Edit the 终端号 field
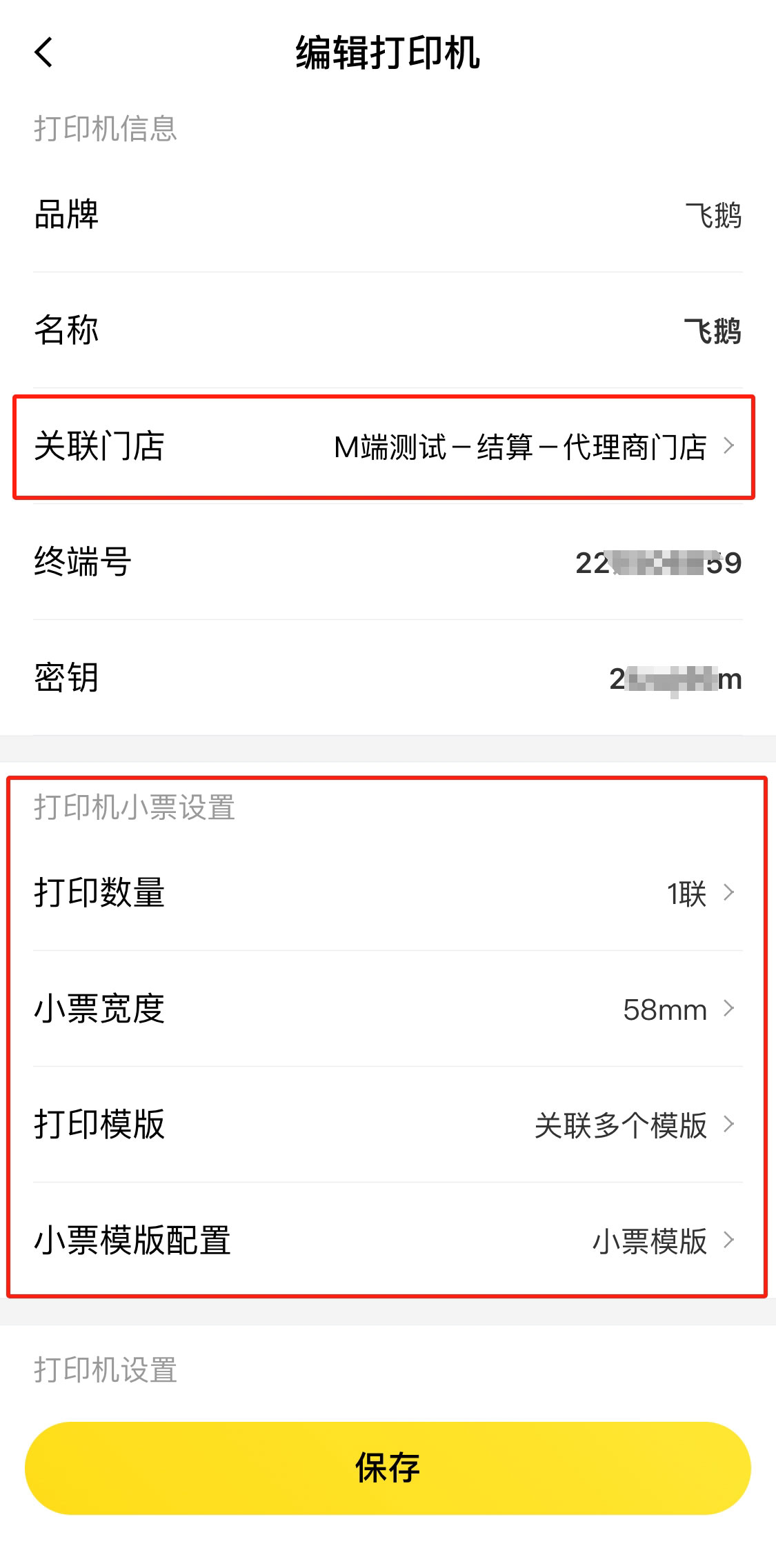This screenshot has width=776, height=1568. pos(657,563)
